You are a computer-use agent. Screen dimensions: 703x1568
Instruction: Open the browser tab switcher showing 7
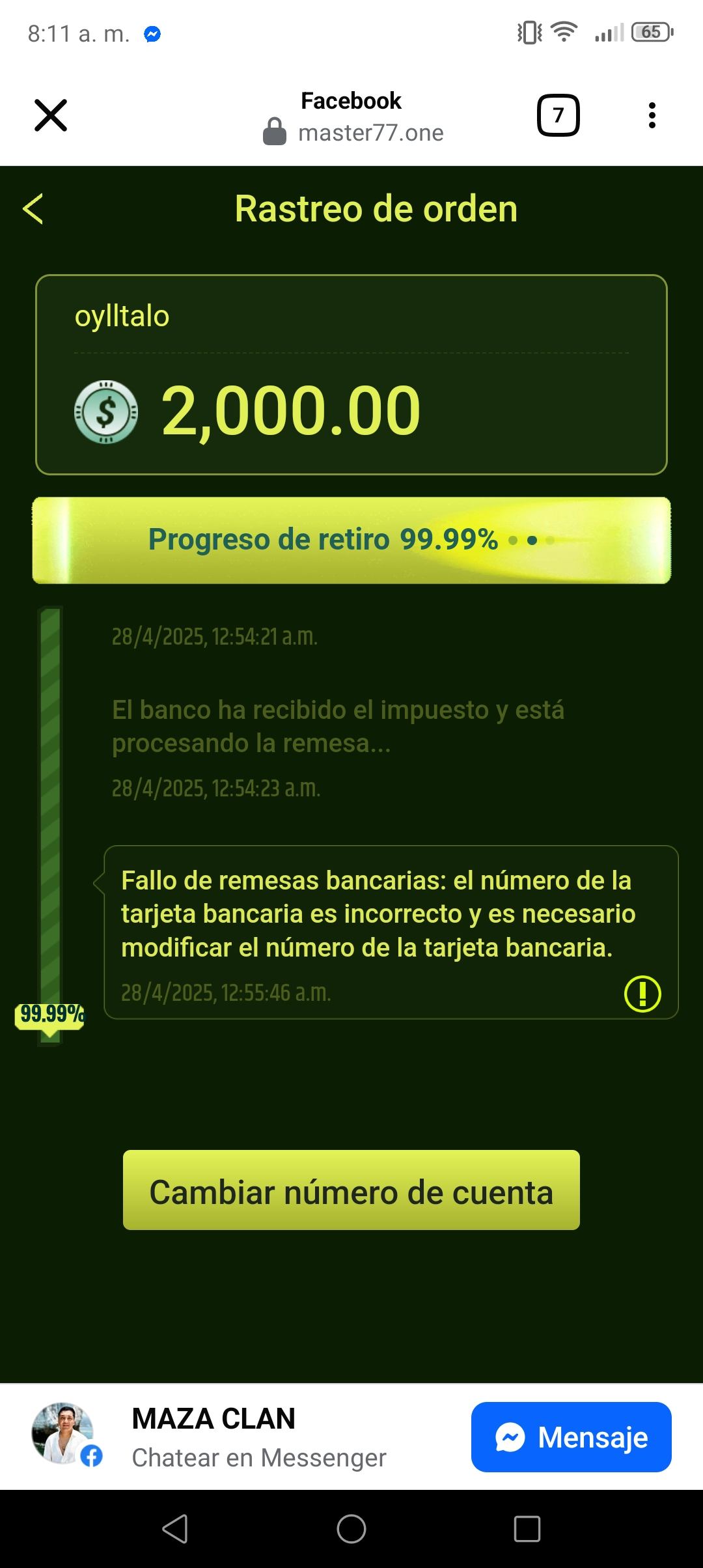[558, 115]
